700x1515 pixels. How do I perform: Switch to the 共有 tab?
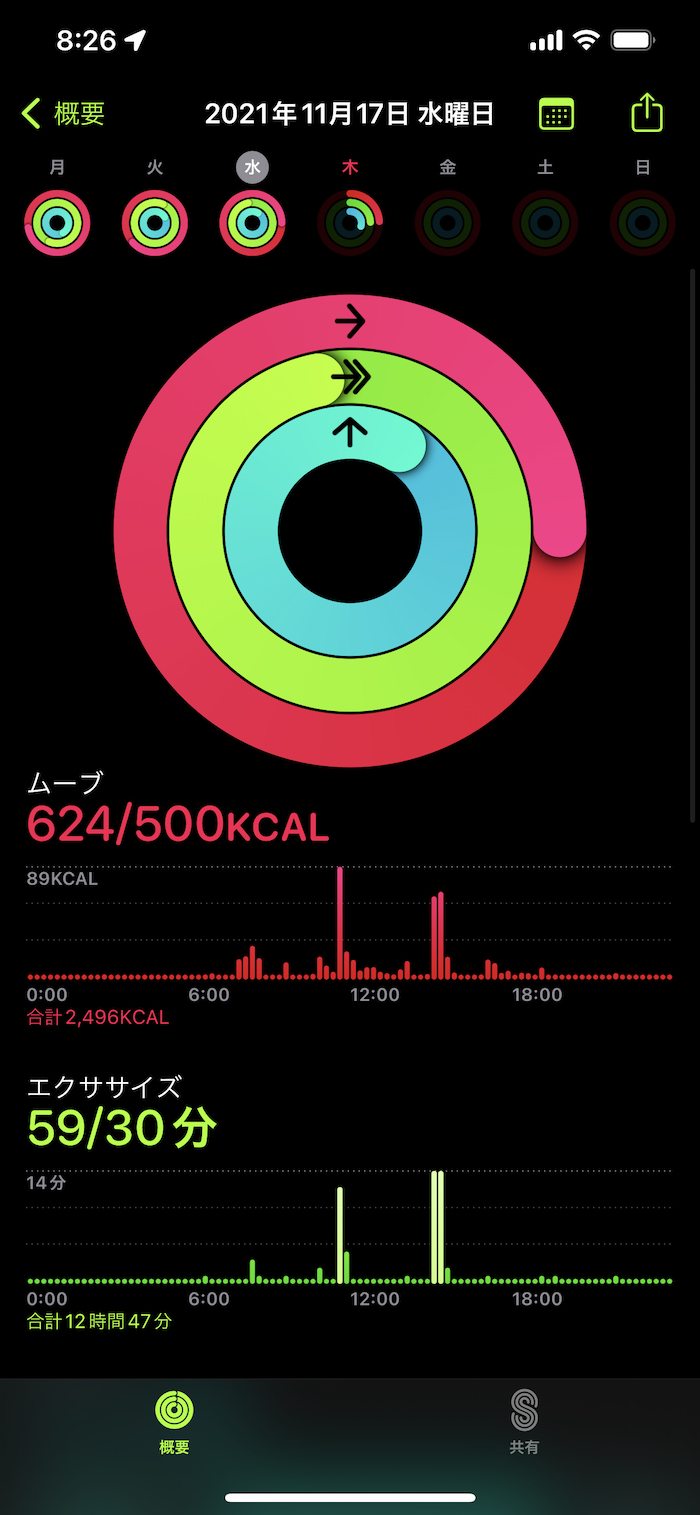coord(524,1421)
